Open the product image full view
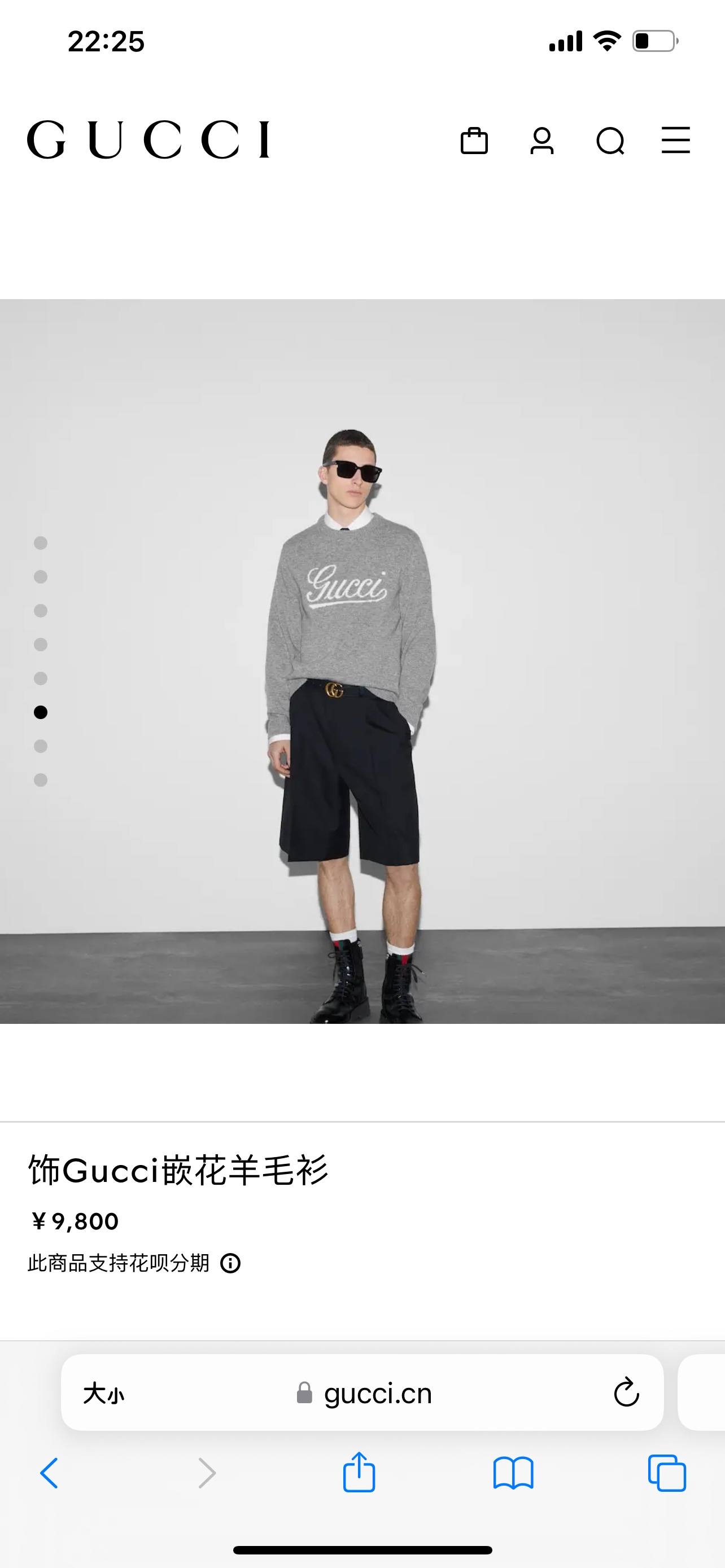Image resolution: width=725 pixels, height=1568 pixels. pyautogui.click(x=362, y=661)
